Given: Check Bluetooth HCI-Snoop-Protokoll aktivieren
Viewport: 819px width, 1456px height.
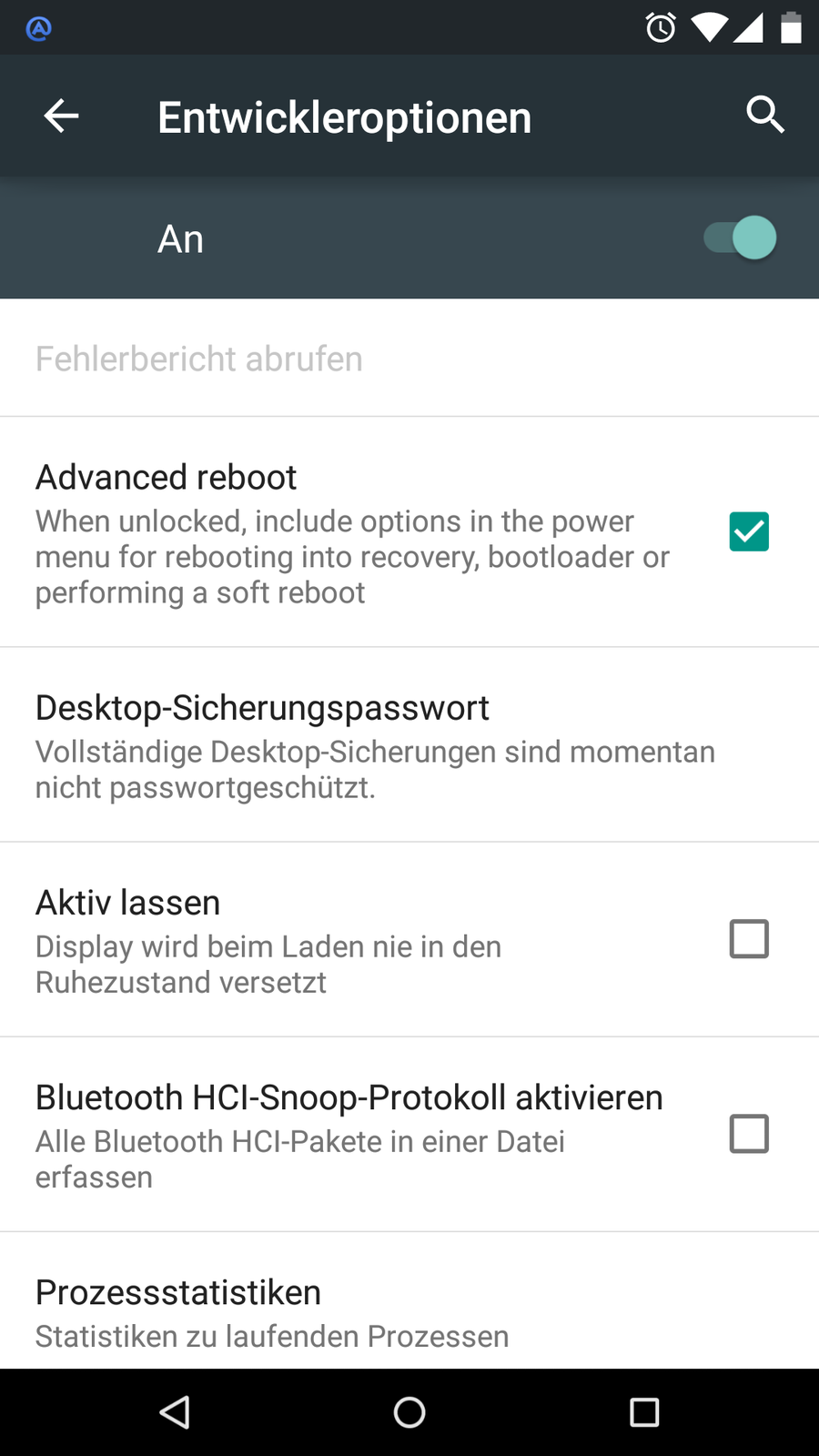Looking at the screenshot, I should click(749, 1134).
